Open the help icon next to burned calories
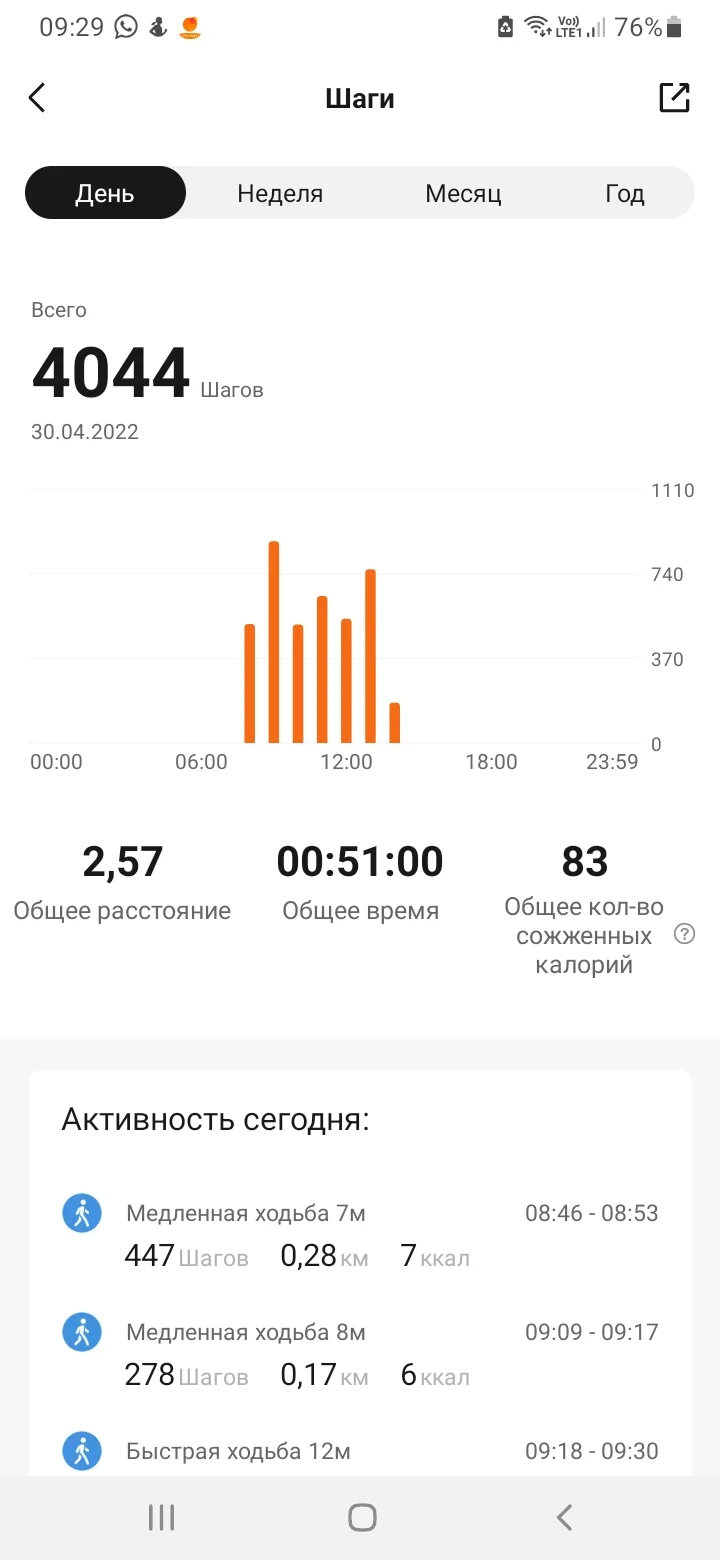The height and width of the screenshot is (1560, 720). coord(685,935)
